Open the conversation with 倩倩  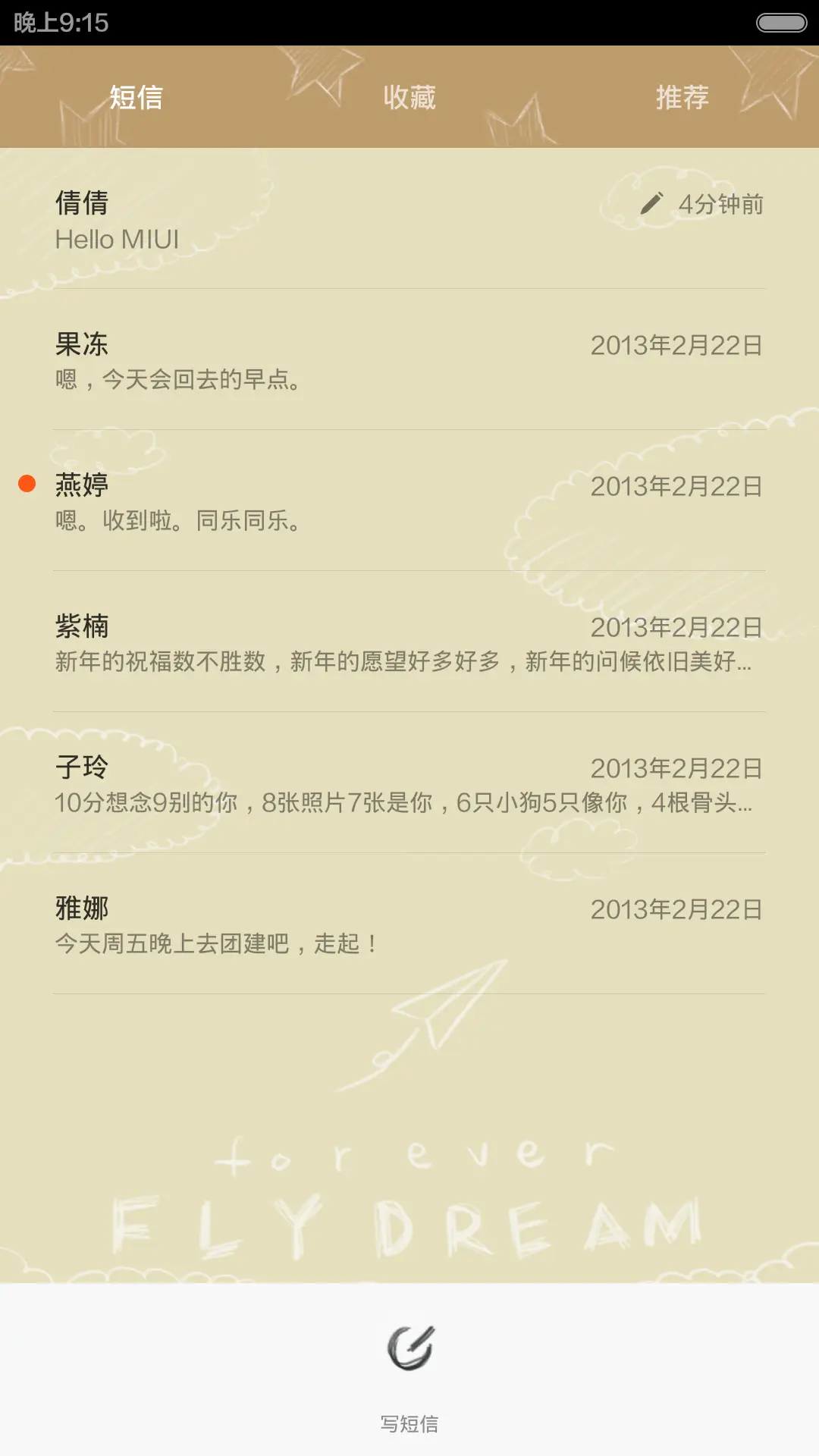[x=303, y=220]
